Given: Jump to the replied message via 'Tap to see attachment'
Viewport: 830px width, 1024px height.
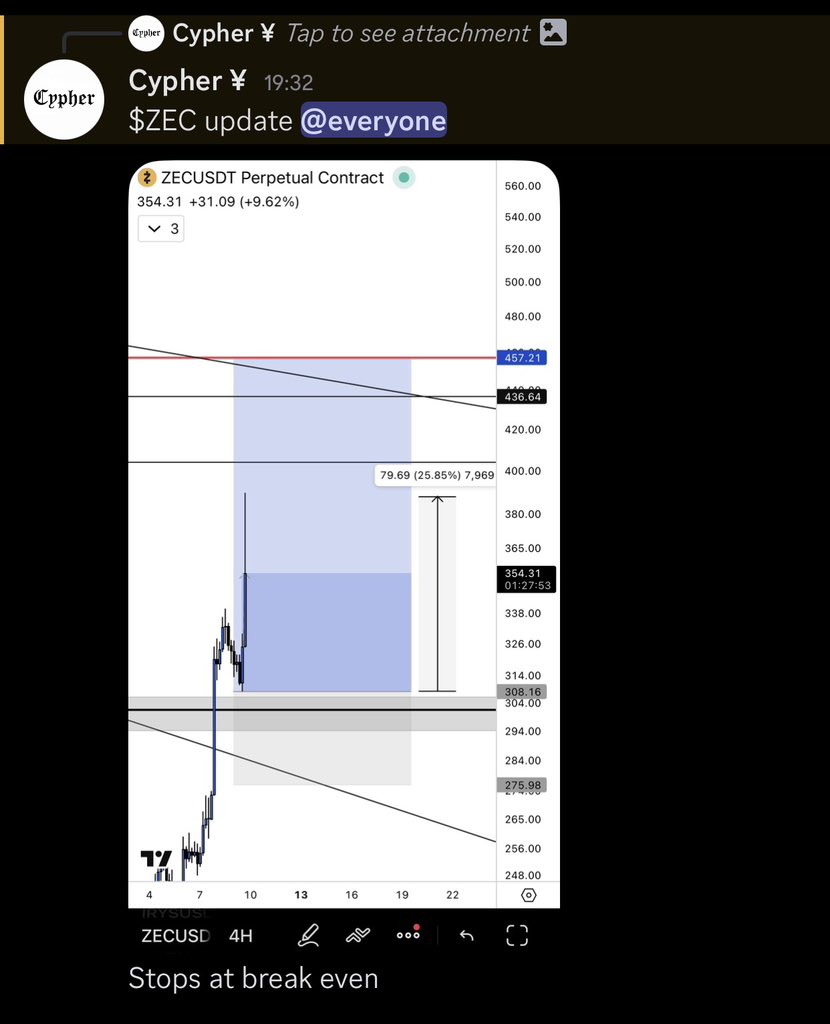Looking at the screenshot, I should click(x=408, y=33).
